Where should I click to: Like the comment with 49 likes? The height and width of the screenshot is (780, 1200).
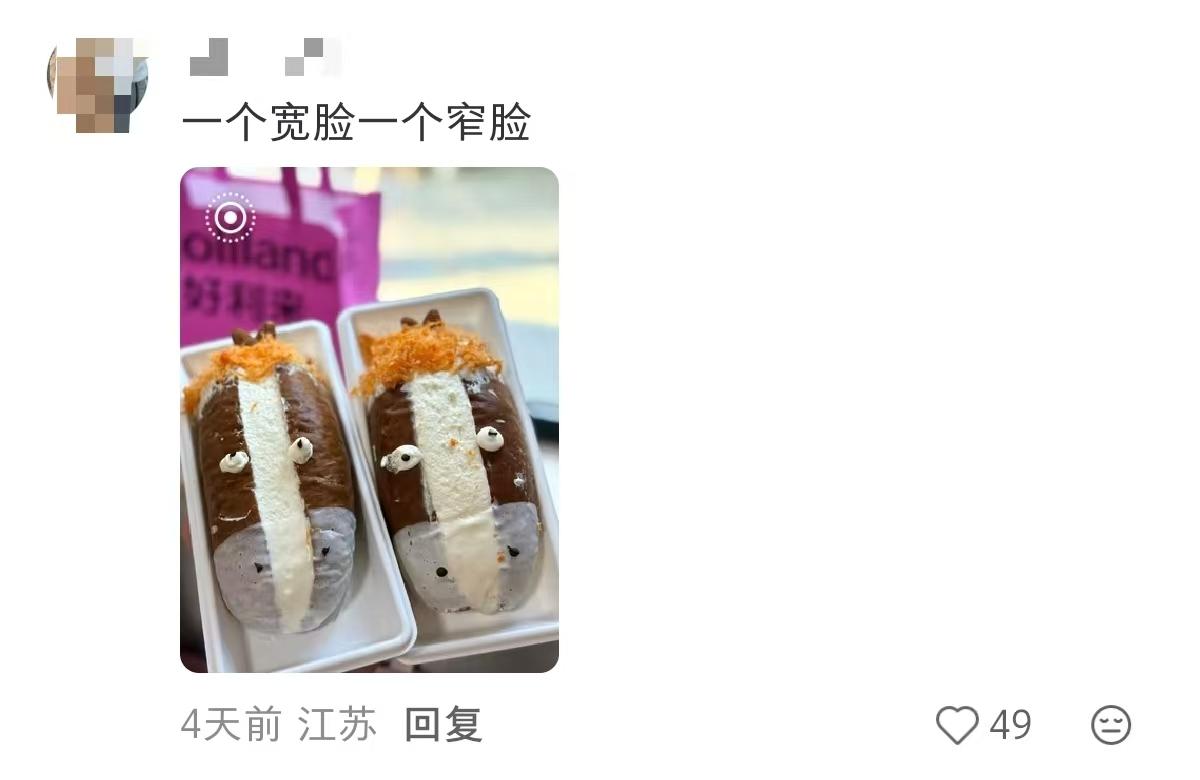pyautogui.click(x=957, y=725)
